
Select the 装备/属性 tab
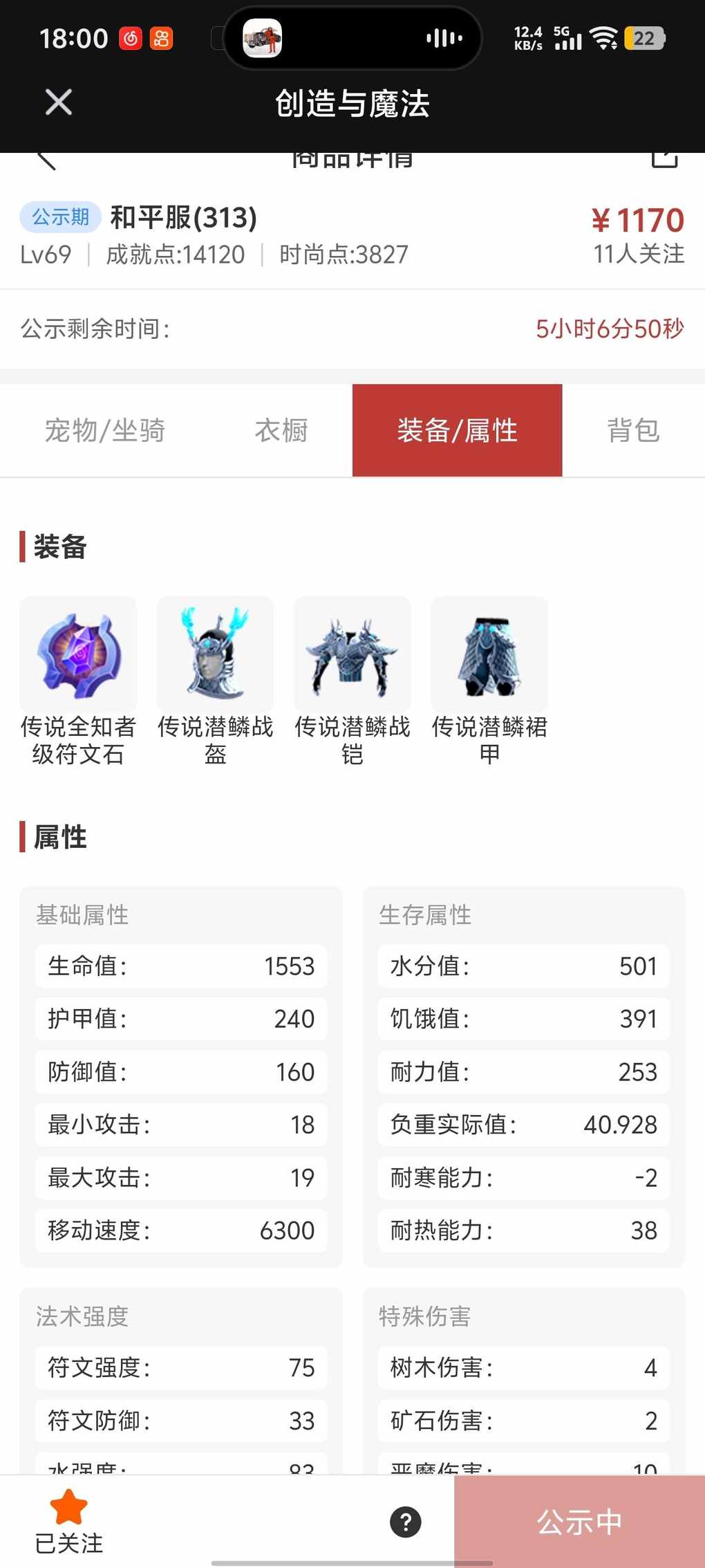point(457,430)
